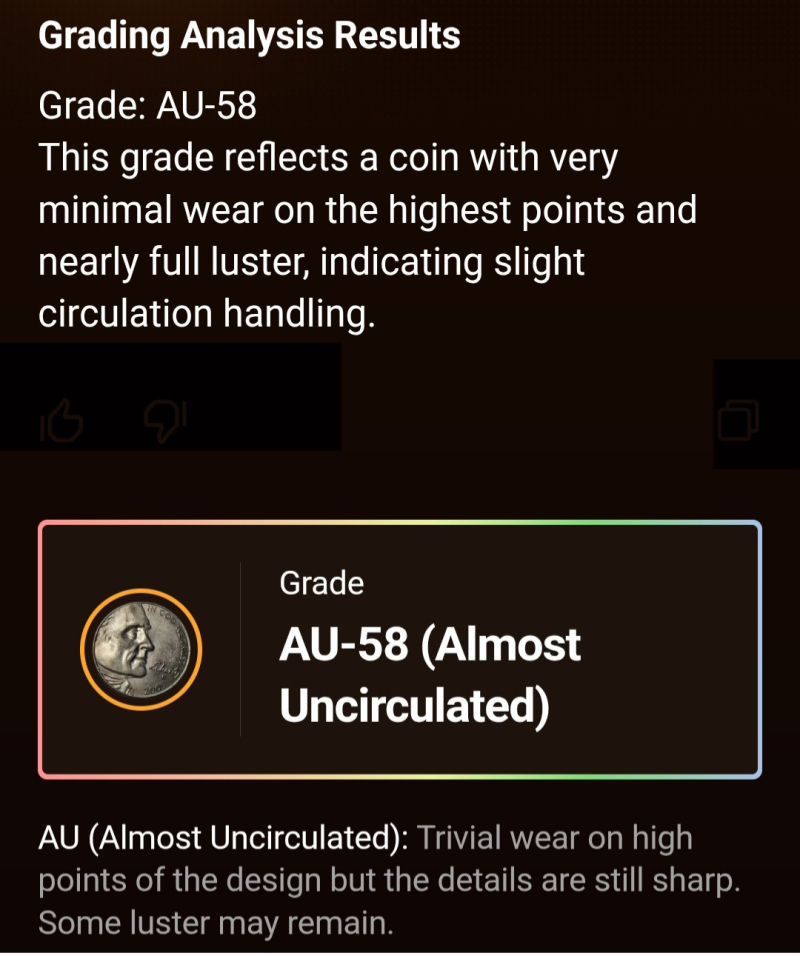Screen dimensions: 800x956
Task: Give thumbs down to grading analysis
Action: click(x=166, y=421)
